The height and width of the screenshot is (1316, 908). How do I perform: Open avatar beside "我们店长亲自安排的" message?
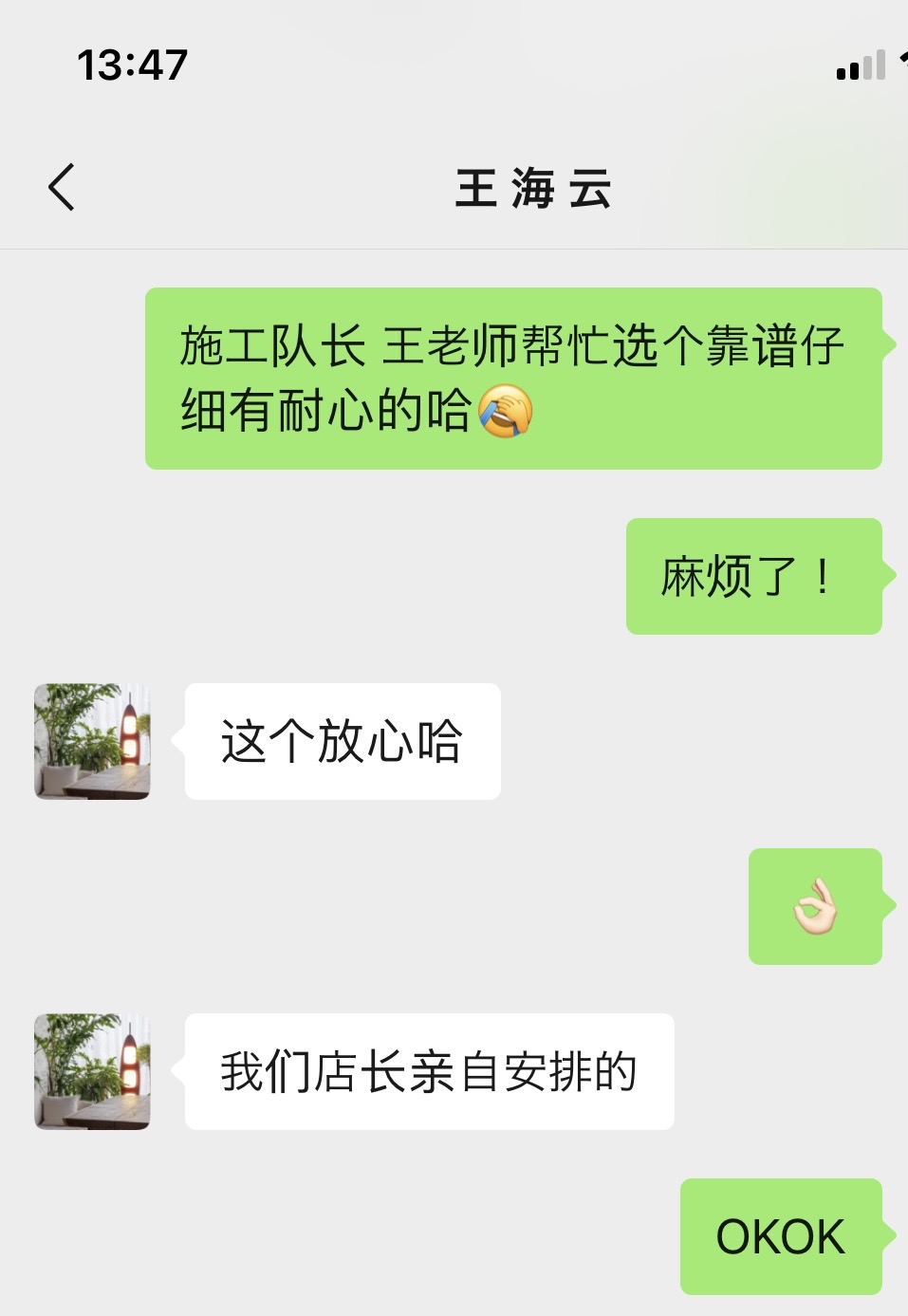tap(92, 1071)
